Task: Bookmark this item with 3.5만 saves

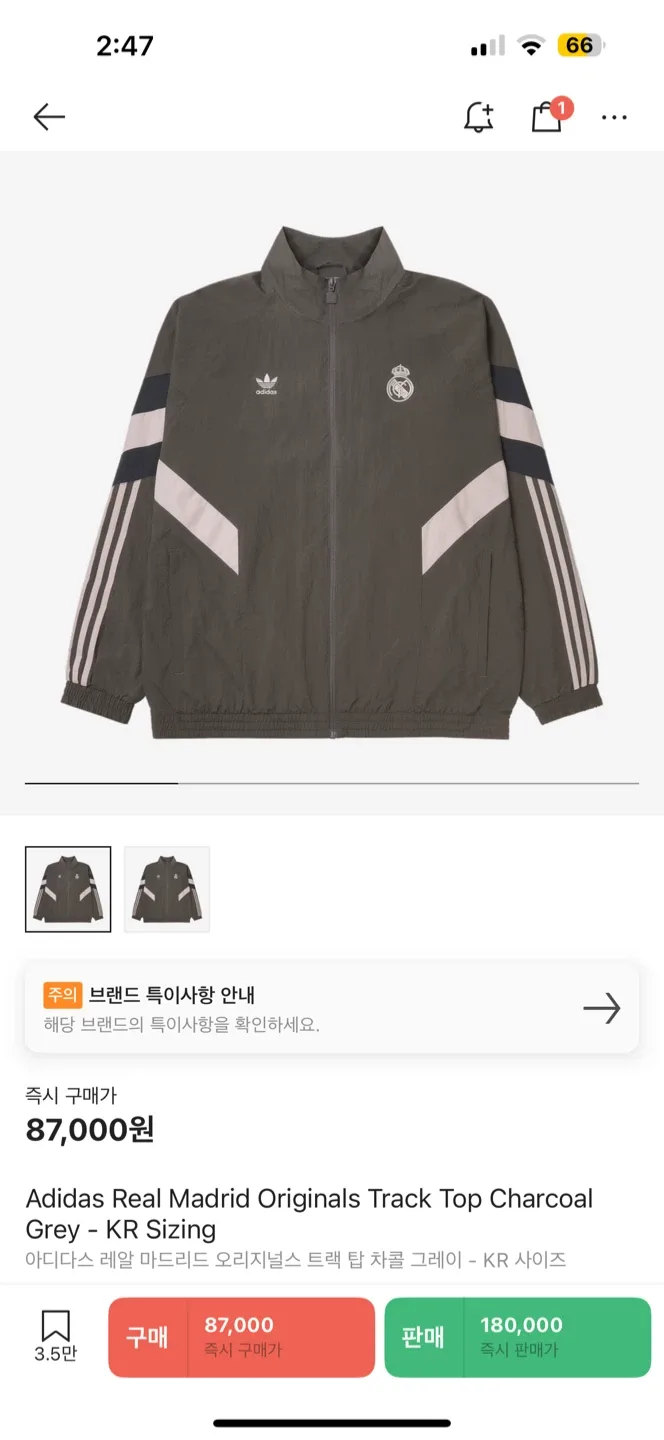Action: point(55,1336)
